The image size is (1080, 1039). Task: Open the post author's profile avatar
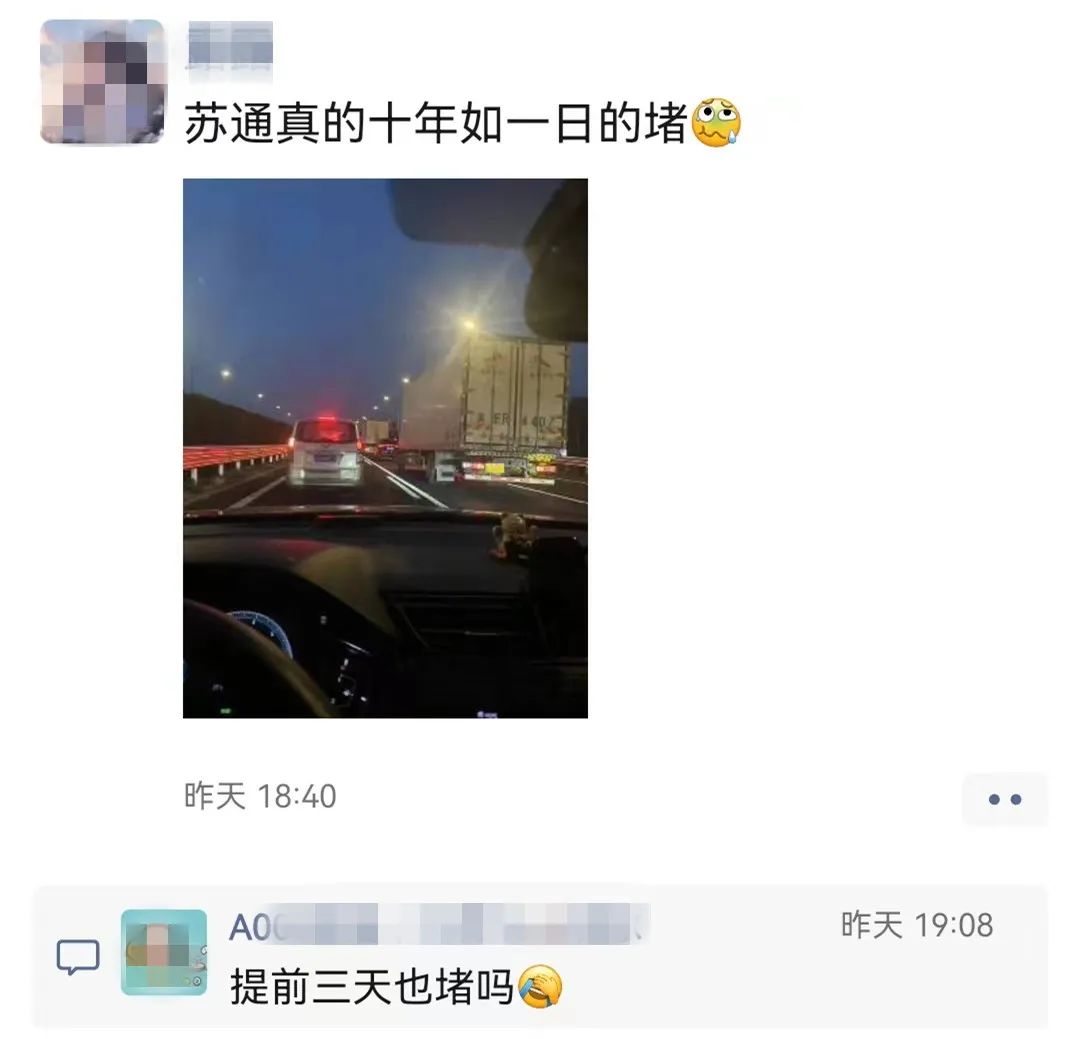[102, 82]
